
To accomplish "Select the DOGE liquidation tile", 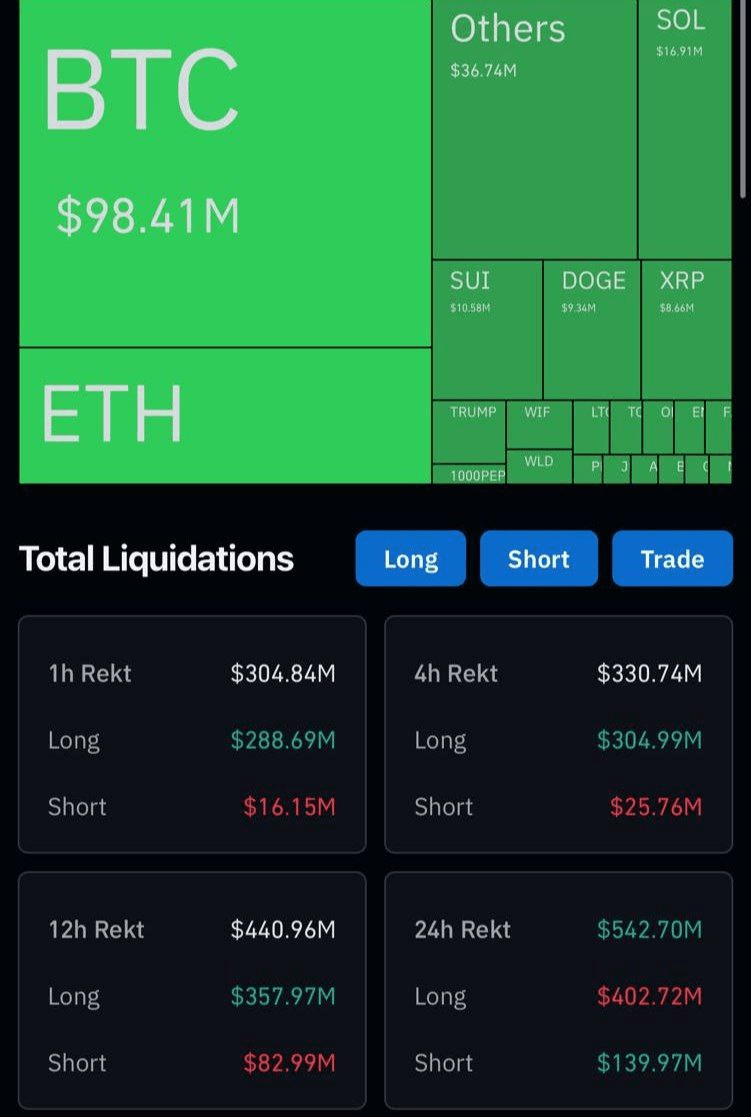I will [592, 330].
